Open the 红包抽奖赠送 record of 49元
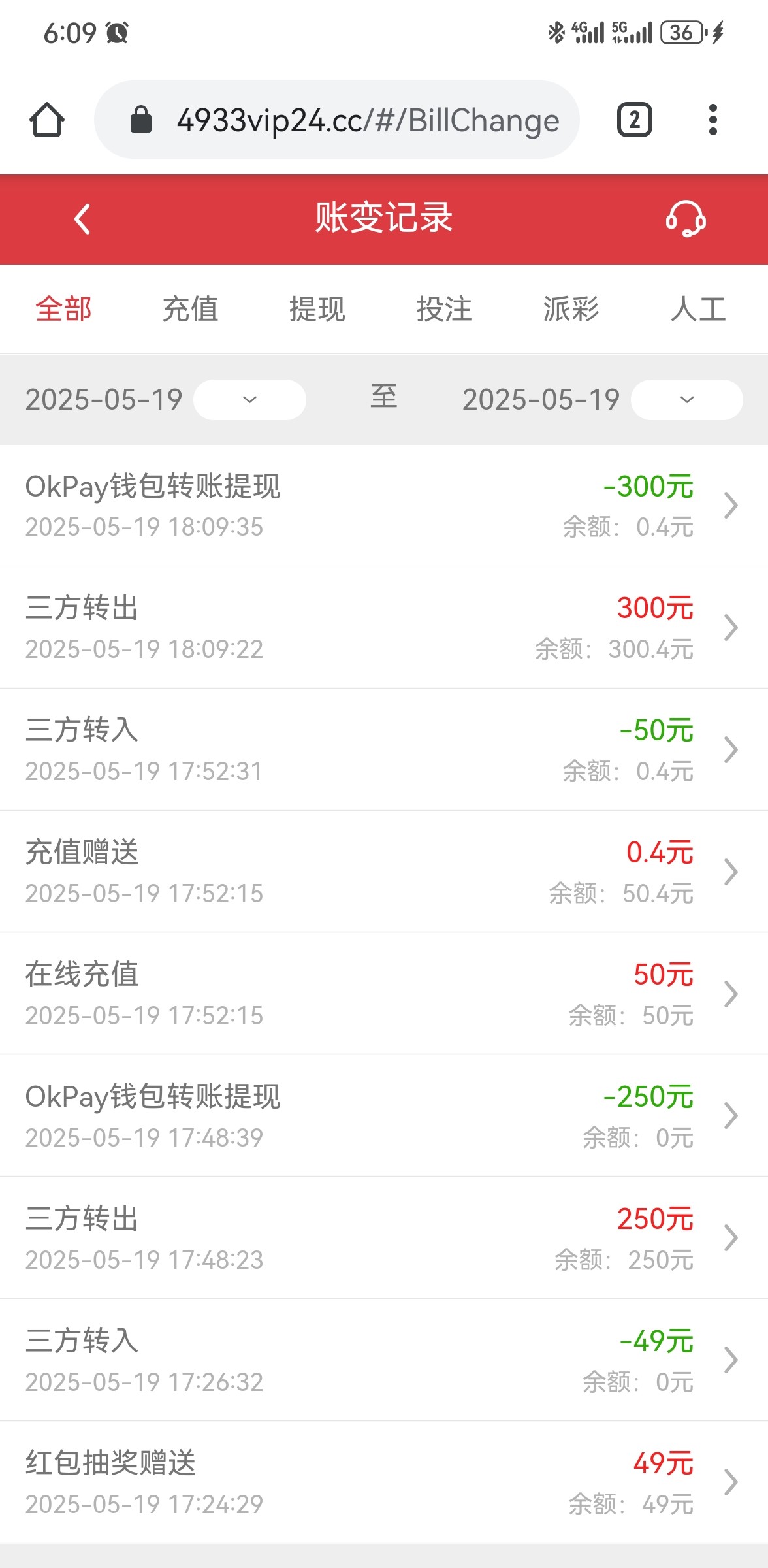Screen dimensions: 768x1568 pyautogui.click(x=384, y=1482)
